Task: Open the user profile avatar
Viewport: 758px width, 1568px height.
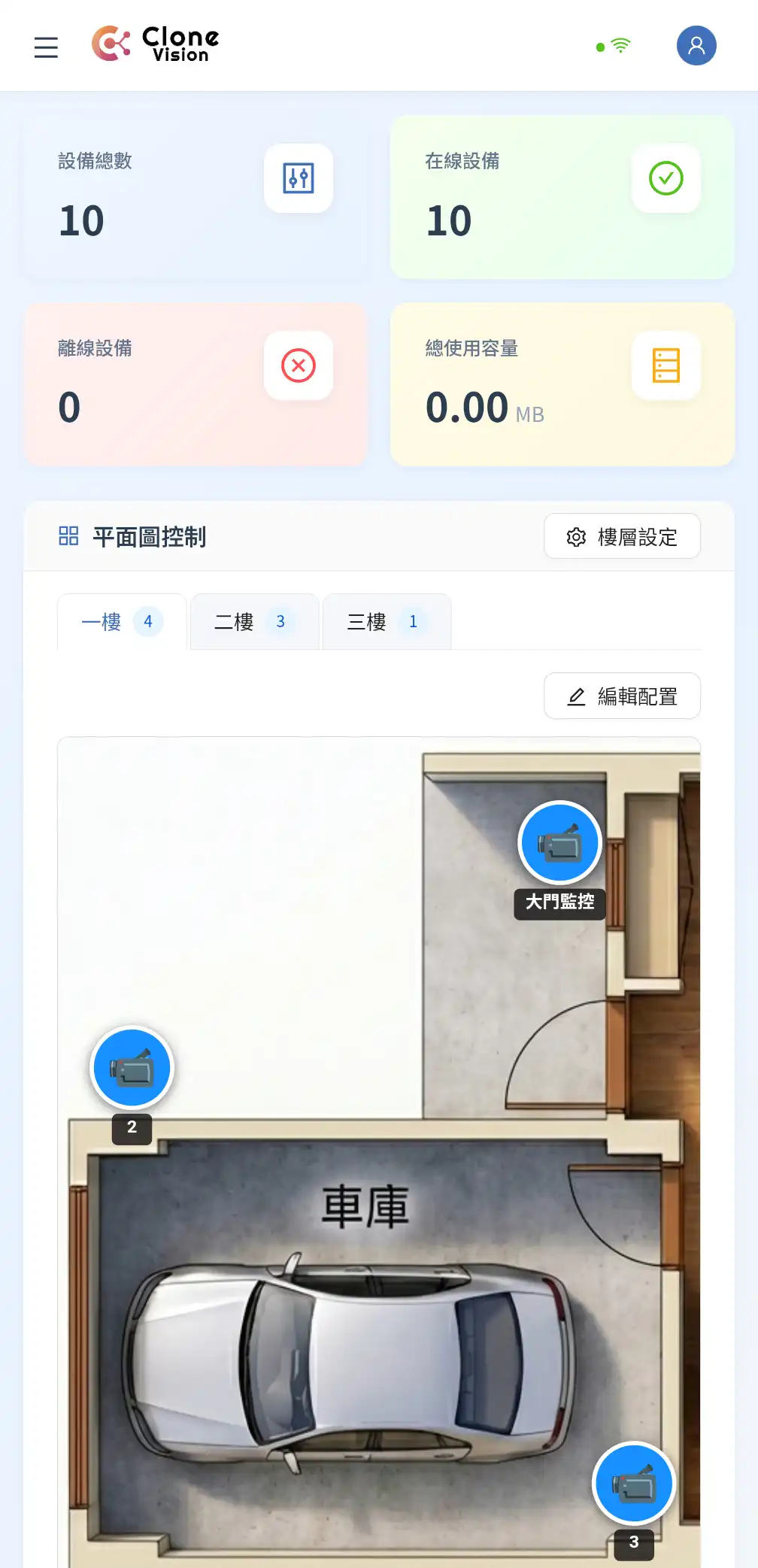Action: tap(696, 46)
